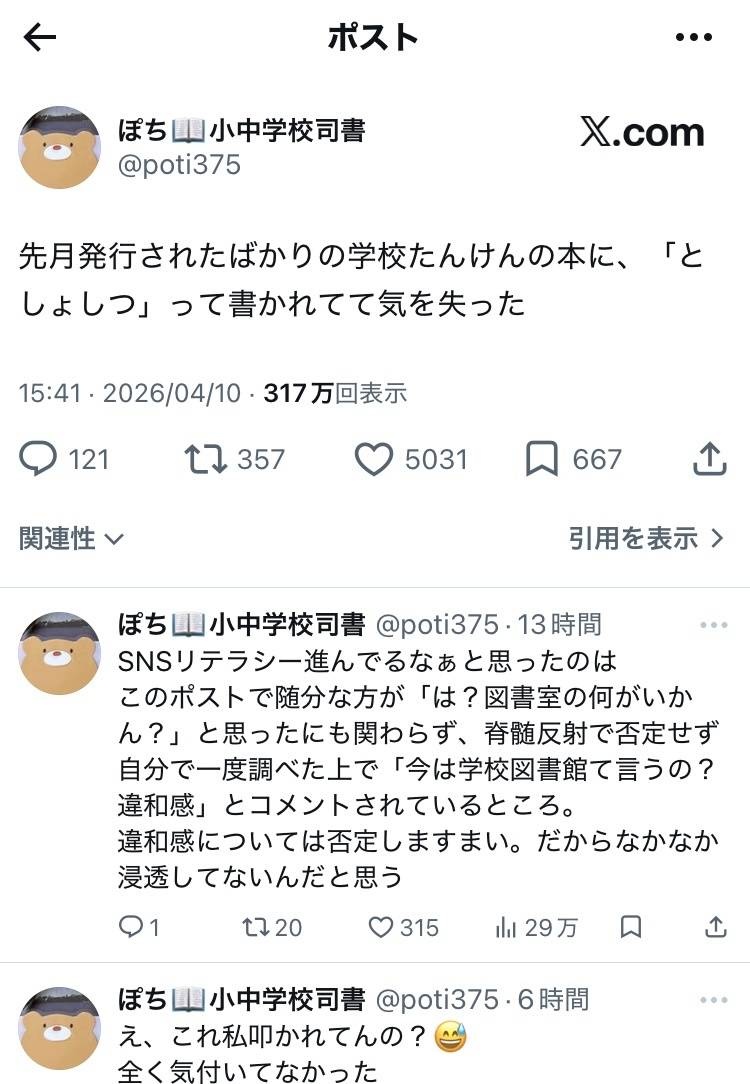Go back with the top-left arrow
The image size is (750, 1084).
click(x=40, y=38)
